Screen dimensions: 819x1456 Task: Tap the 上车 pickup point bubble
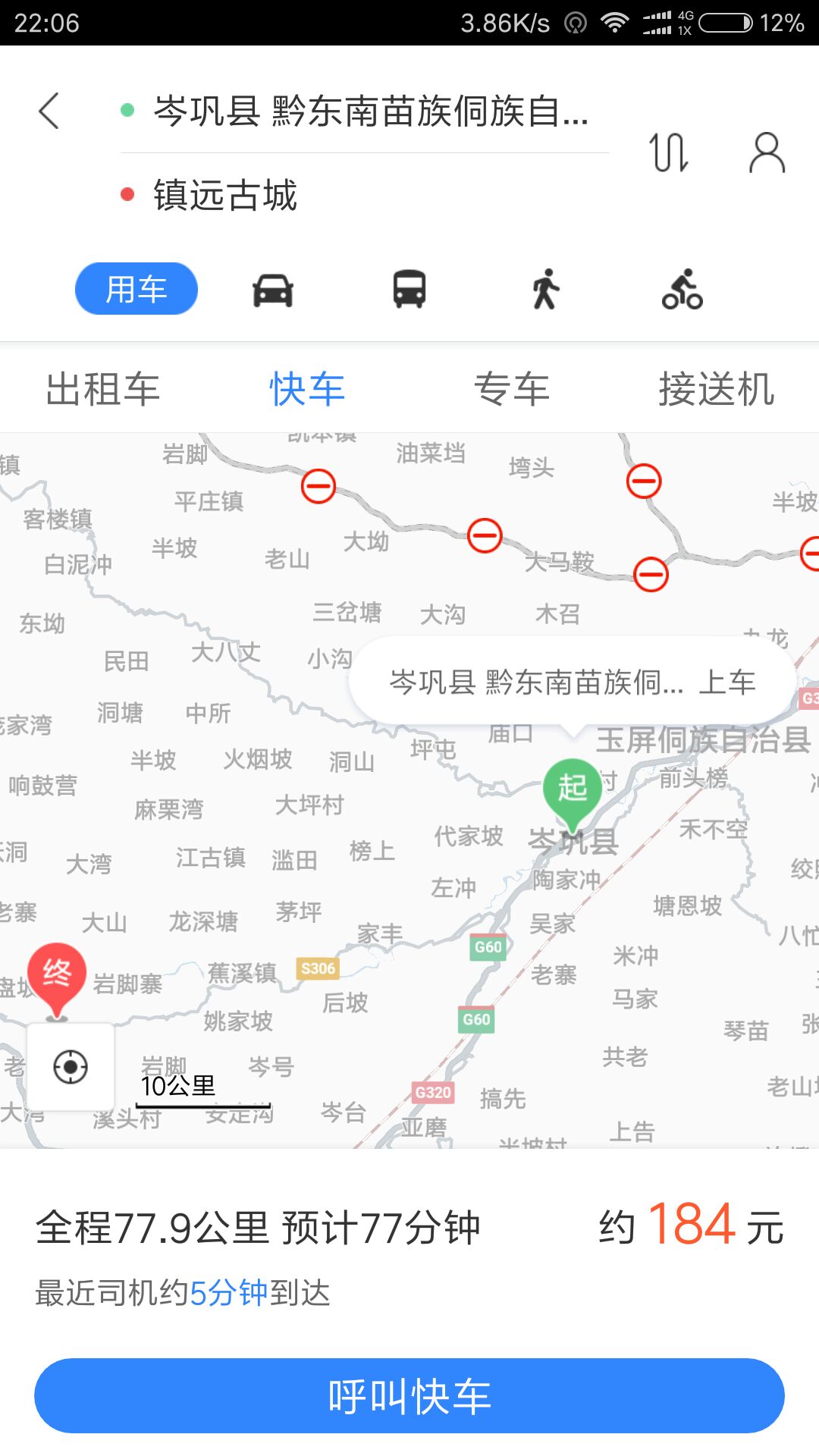573,682
